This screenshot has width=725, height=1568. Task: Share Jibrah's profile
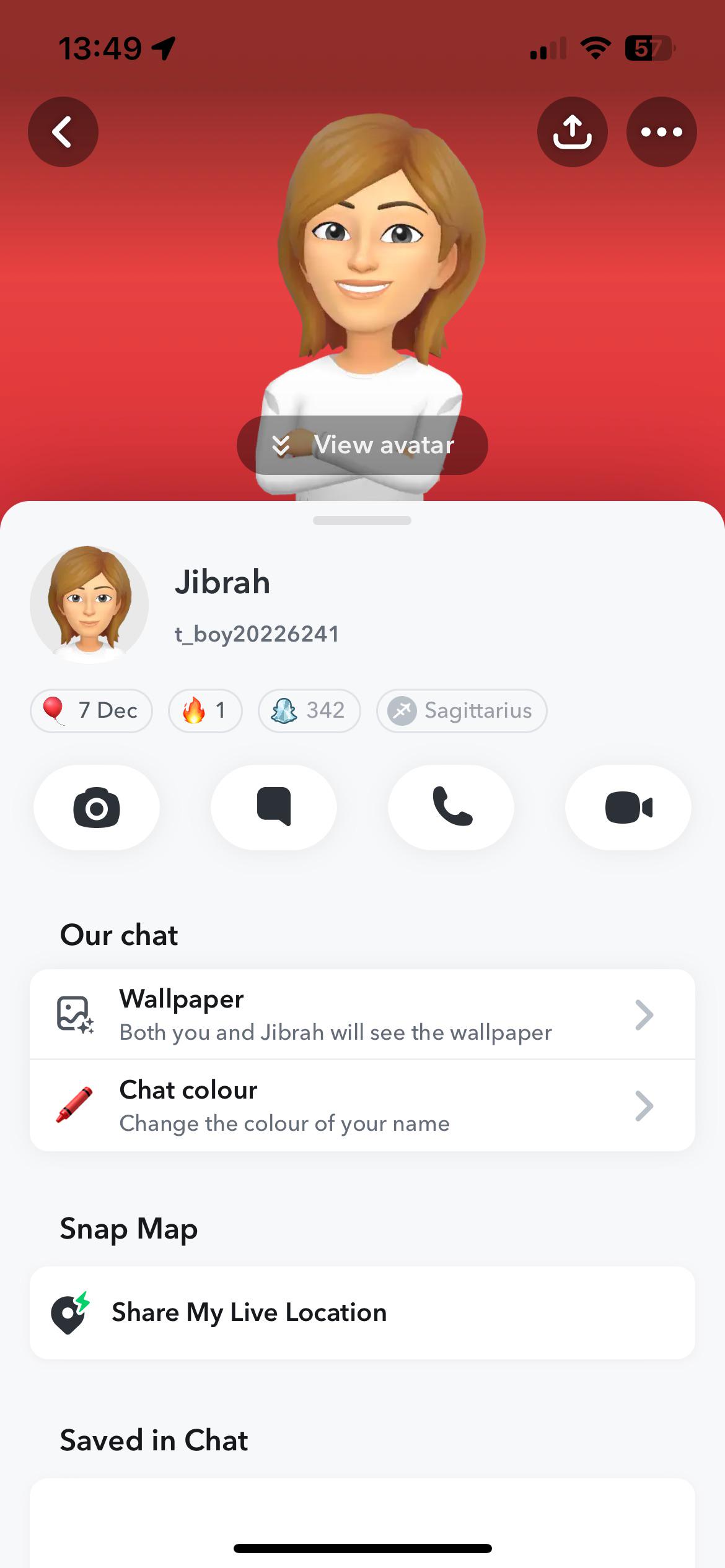tap(572, 132)
